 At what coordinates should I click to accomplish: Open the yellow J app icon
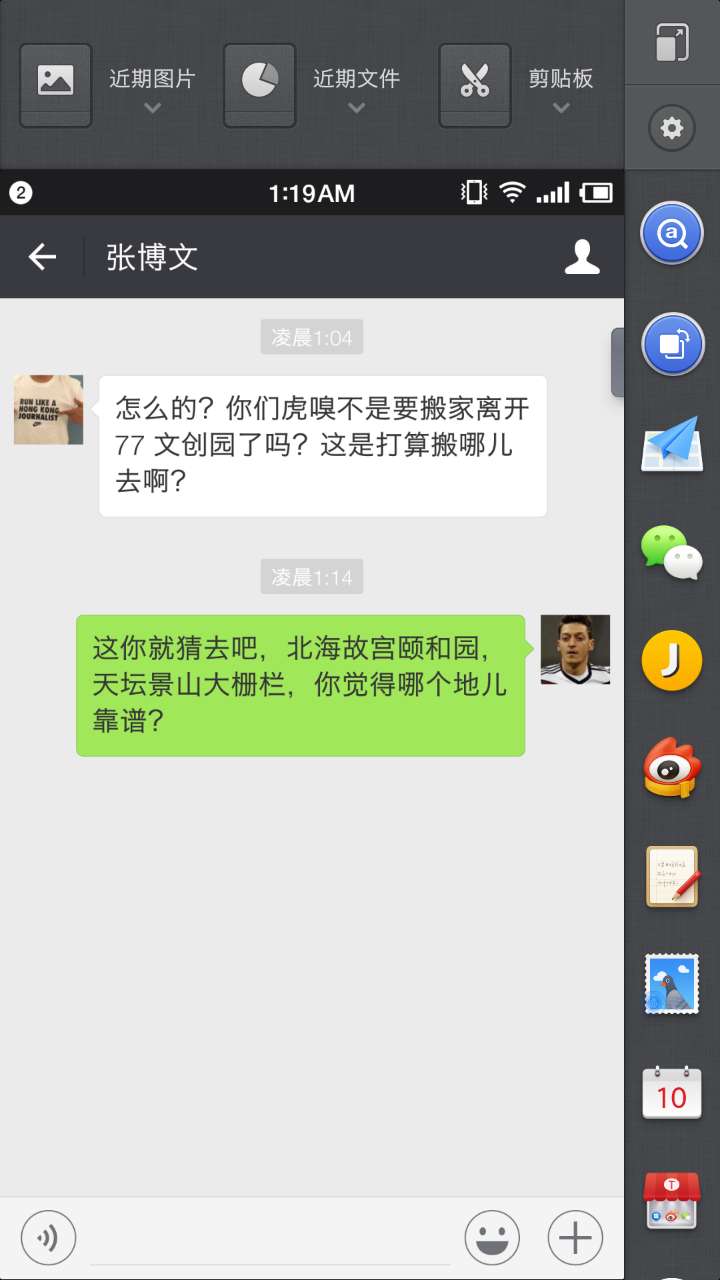point(672,660)
